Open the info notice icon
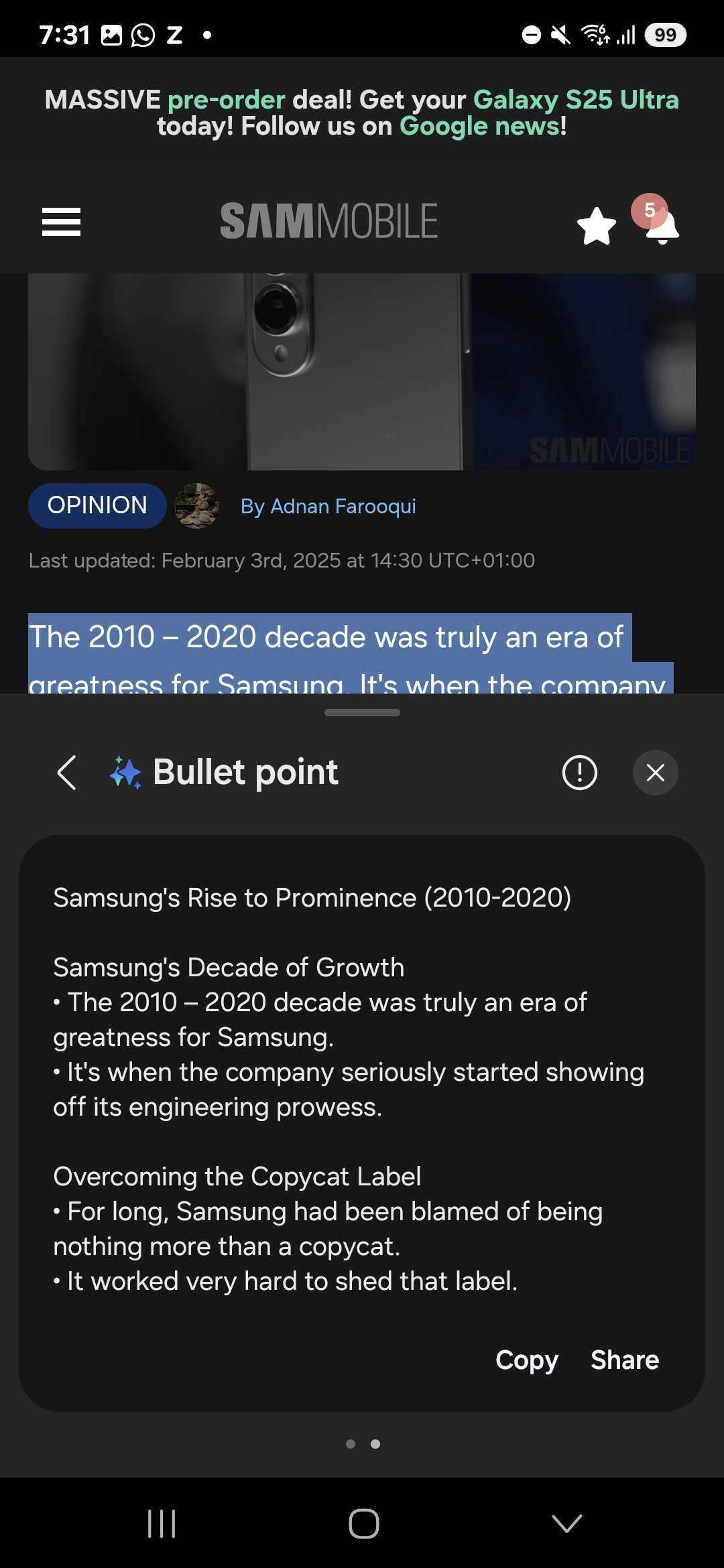724x1568 pixels. [579, 773]
